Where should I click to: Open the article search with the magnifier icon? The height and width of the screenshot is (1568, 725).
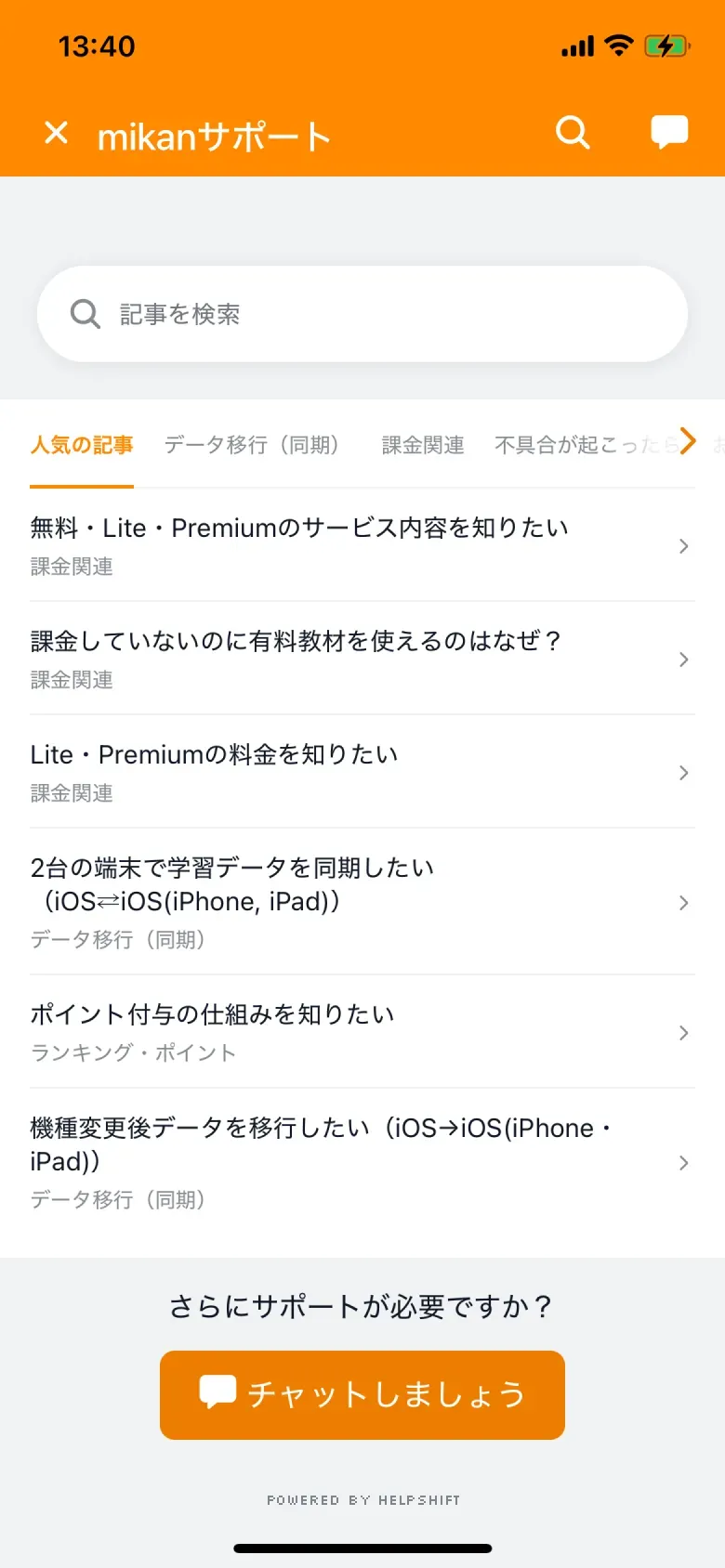pos(573,133)
